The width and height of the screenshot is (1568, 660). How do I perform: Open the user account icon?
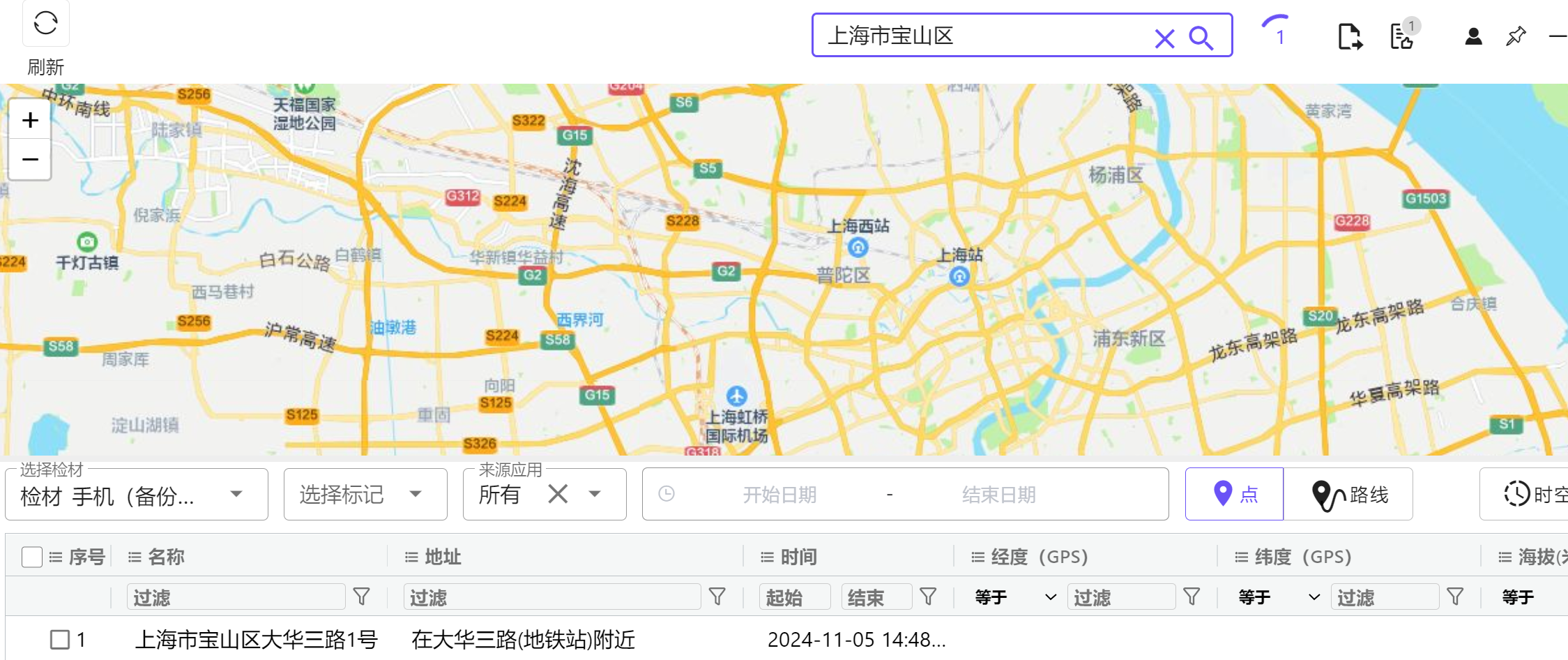[1473, 36]
